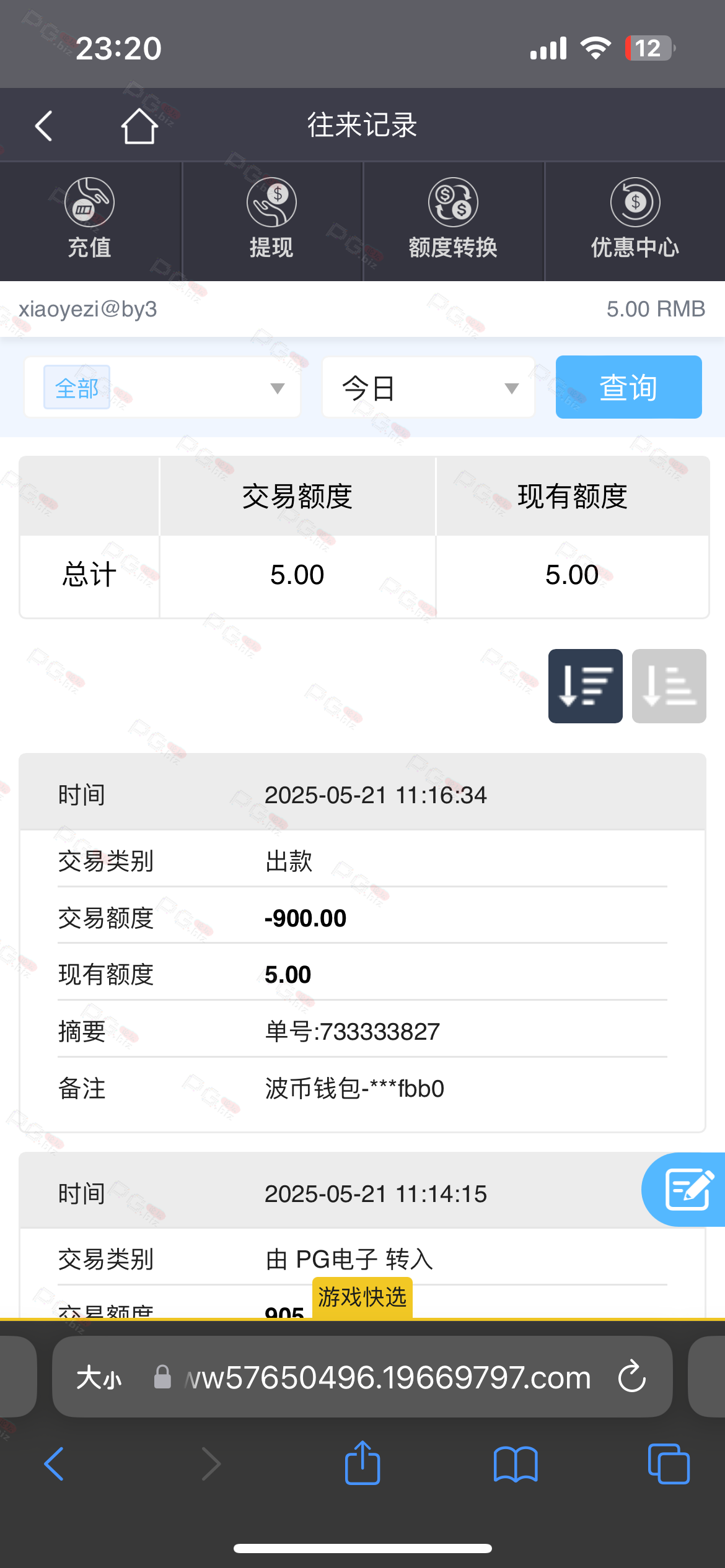This screenshot has width=725, height=1568.
Task: Go back in the browser toolbar
Action: coord(54,1464)
